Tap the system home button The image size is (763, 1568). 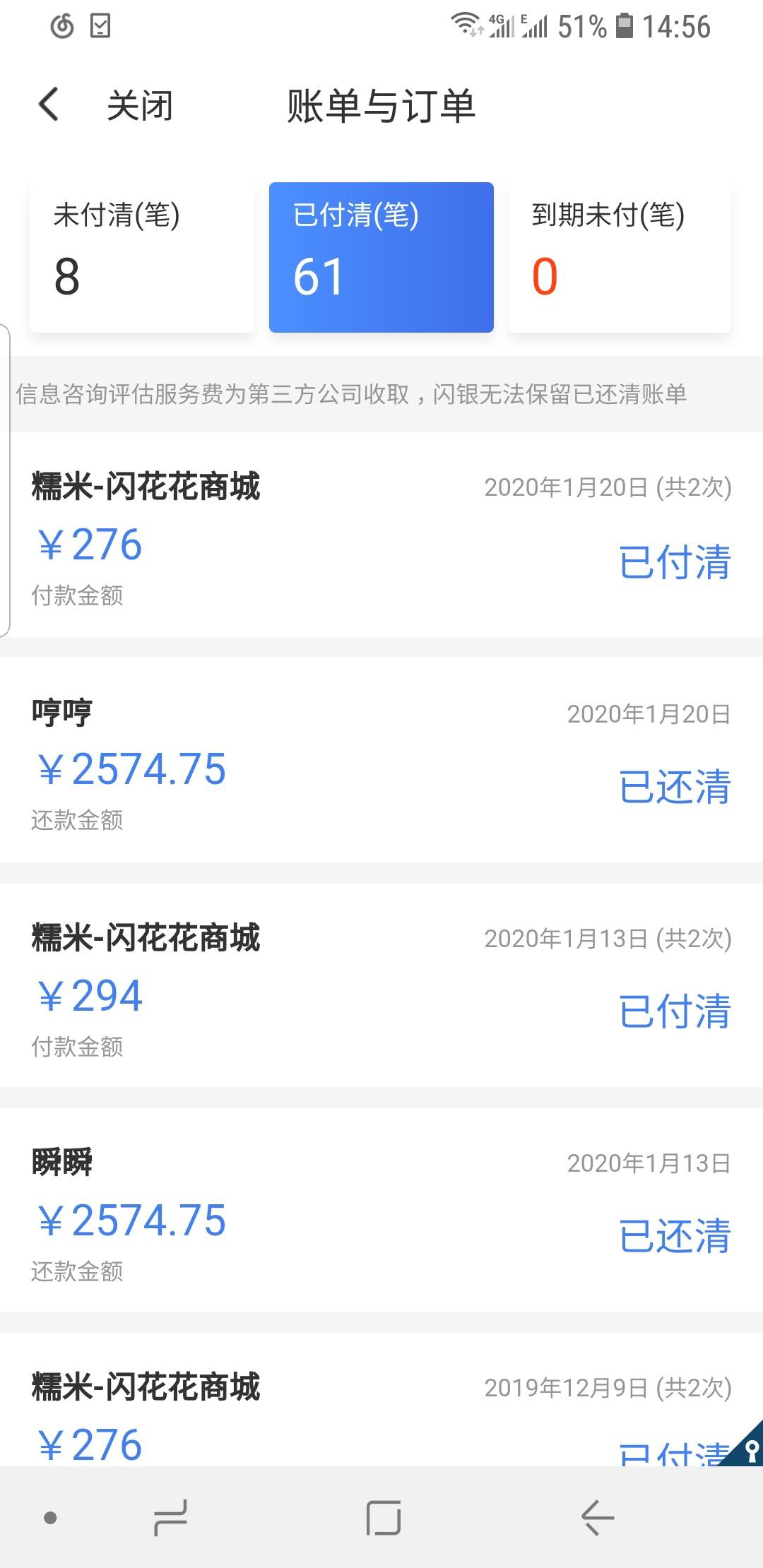[384, 1518]
